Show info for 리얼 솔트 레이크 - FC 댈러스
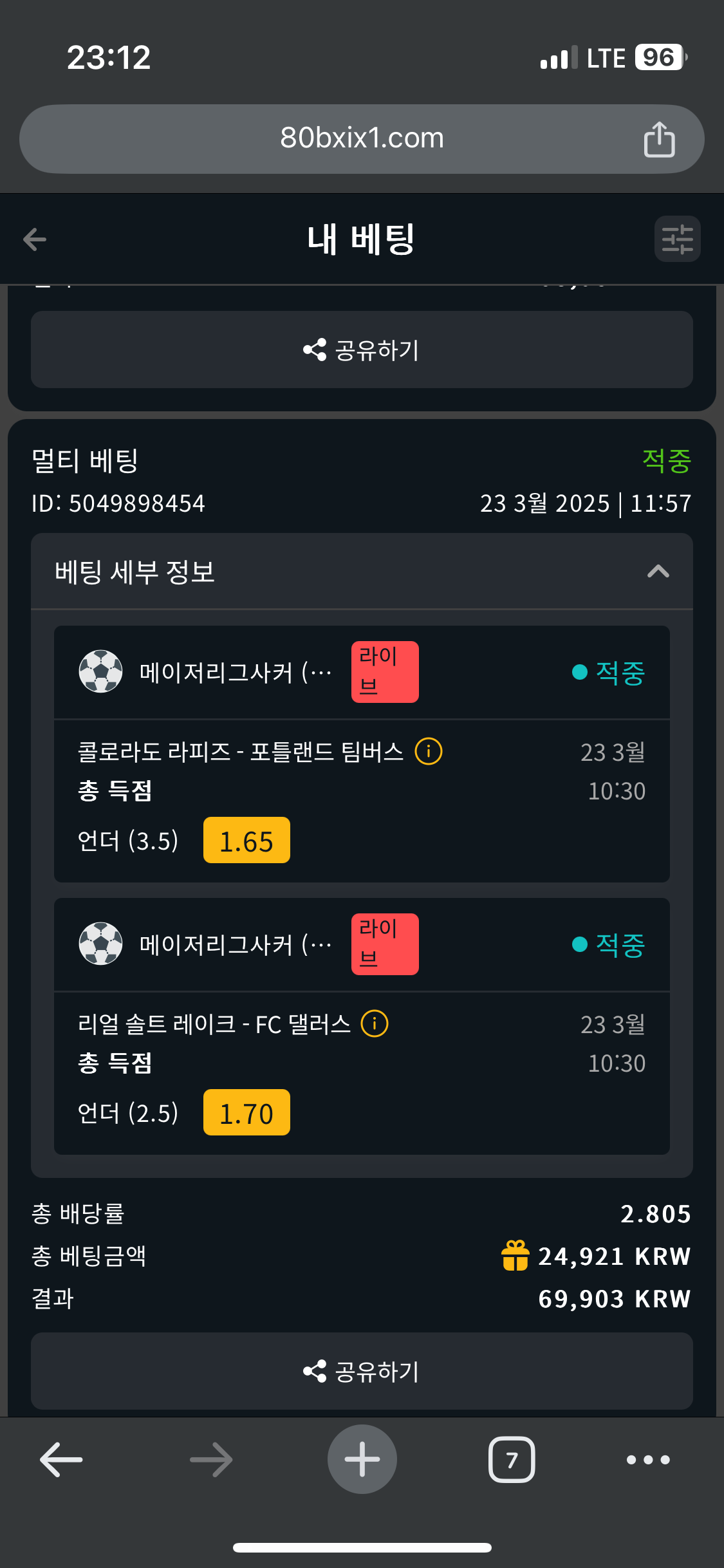Image resolution: width=724 pixels, height=1568 pixels. [x=375, y=1023]
